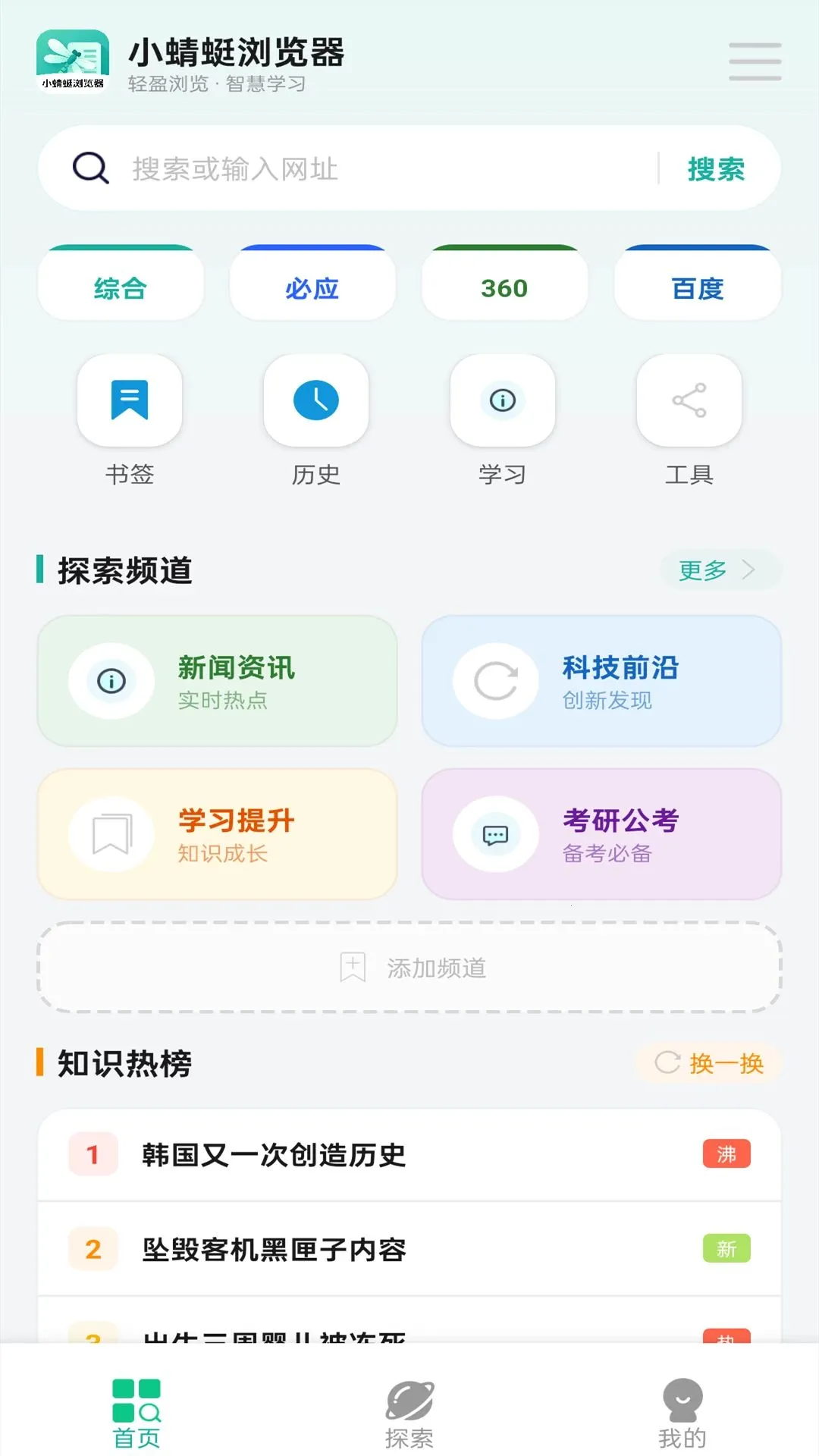Viewport: 819px width, 1456px height.
Task: Open 历史 browsing history
Action: 316,421
